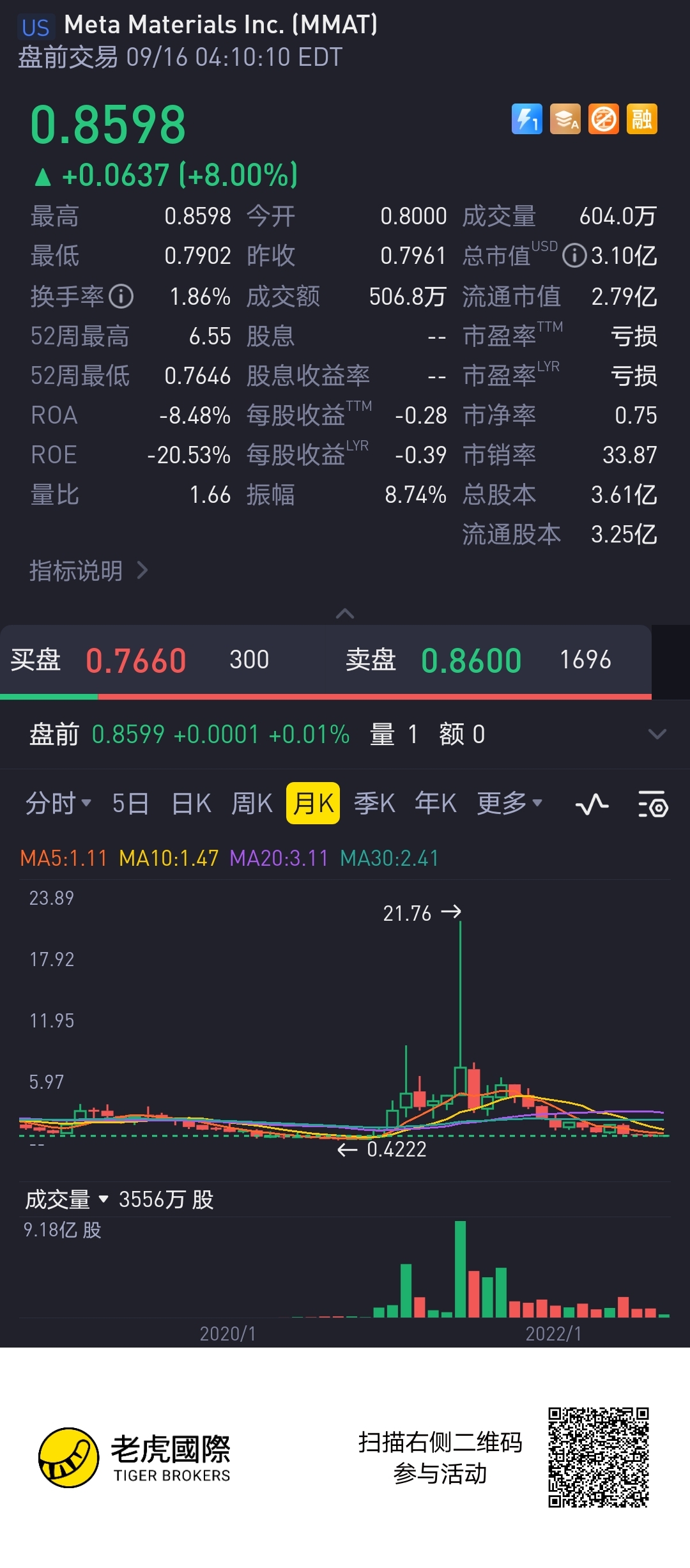Screen dimensions: 690x1568
Task: Tap the yellow 融 margin badge
Action: (x=641, y=119)
